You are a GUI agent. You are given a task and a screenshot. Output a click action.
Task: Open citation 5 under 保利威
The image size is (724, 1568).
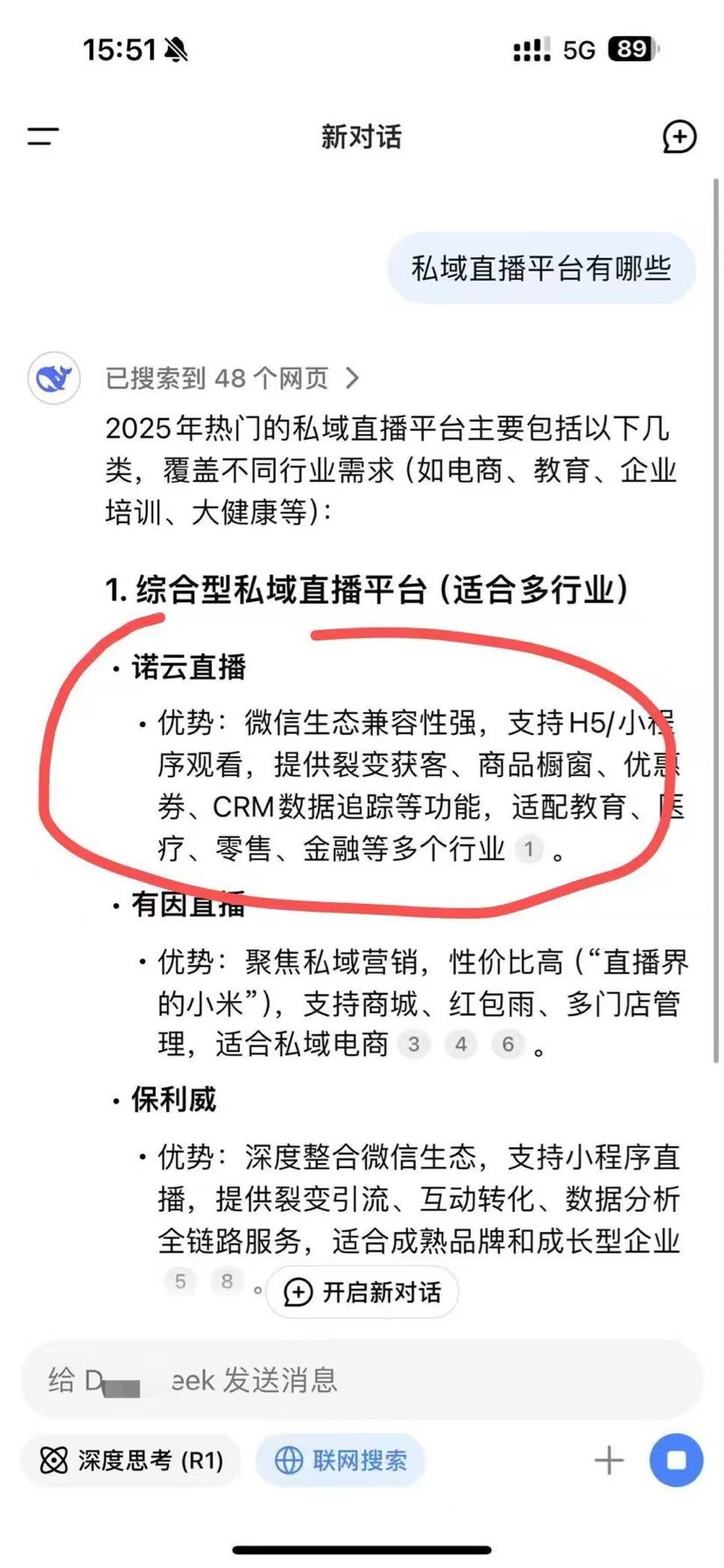[x=180, y=1282]
